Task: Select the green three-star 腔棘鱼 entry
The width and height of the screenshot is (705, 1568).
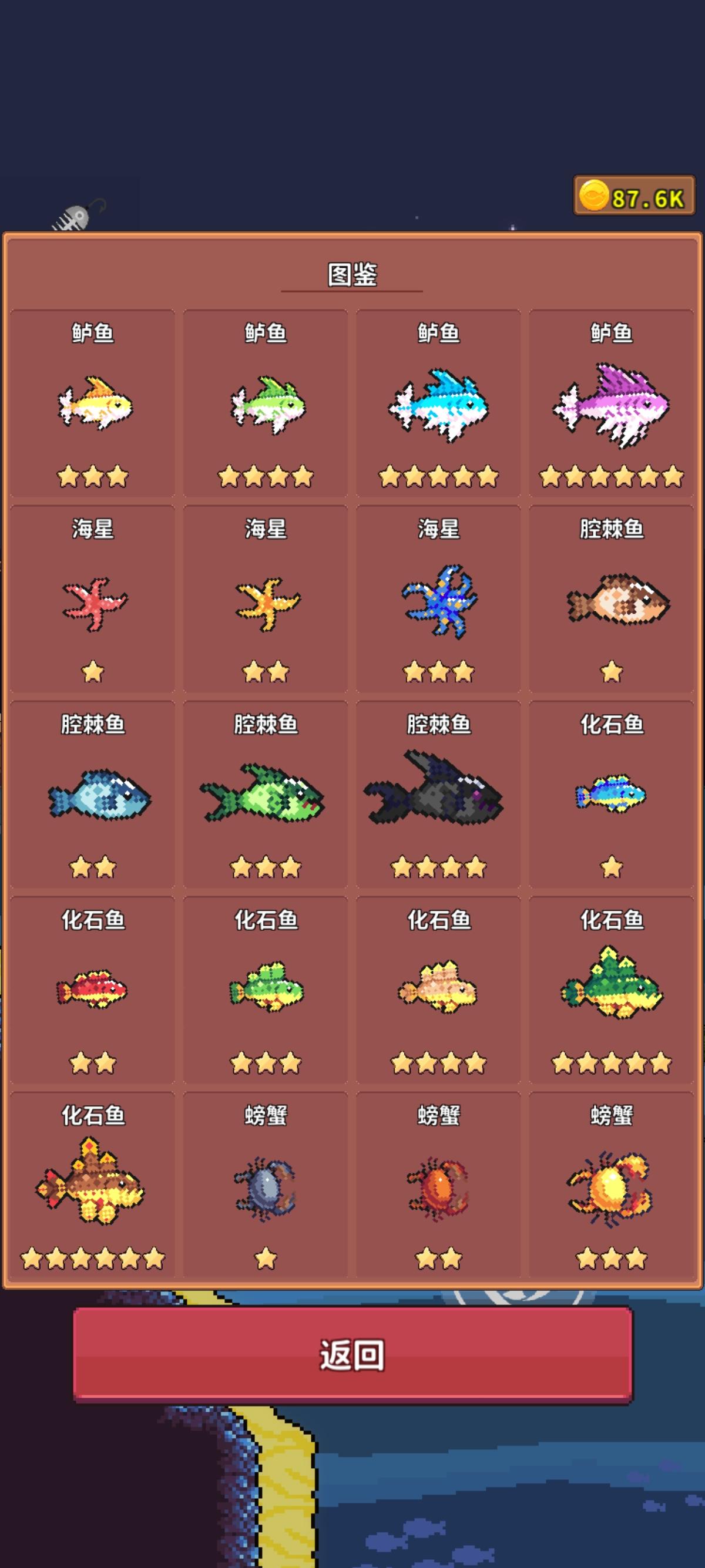Action: (x=266, y=795)
